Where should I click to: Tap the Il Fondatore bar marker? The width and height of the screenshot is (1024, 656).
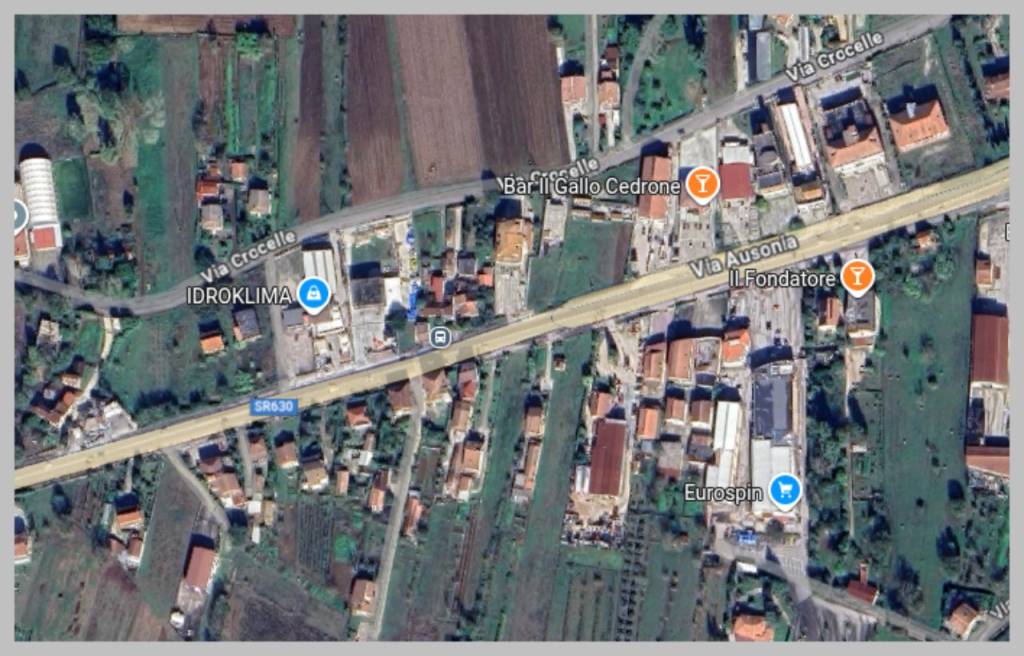(856, 276)
